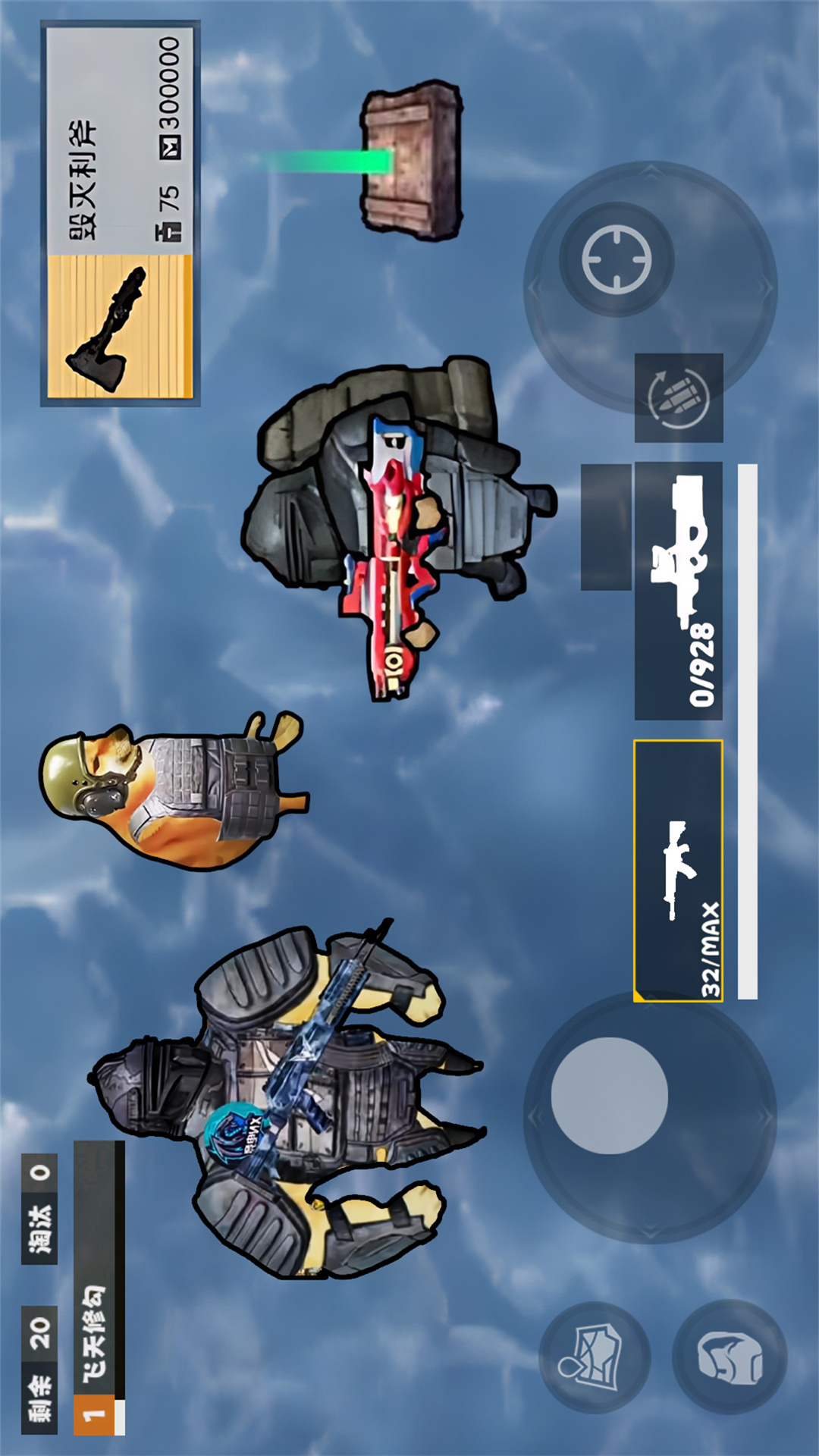819x1456 pixels.
Task: Pick up the 毁灭利斧 axe item card
Action: (x=120, y=214)
